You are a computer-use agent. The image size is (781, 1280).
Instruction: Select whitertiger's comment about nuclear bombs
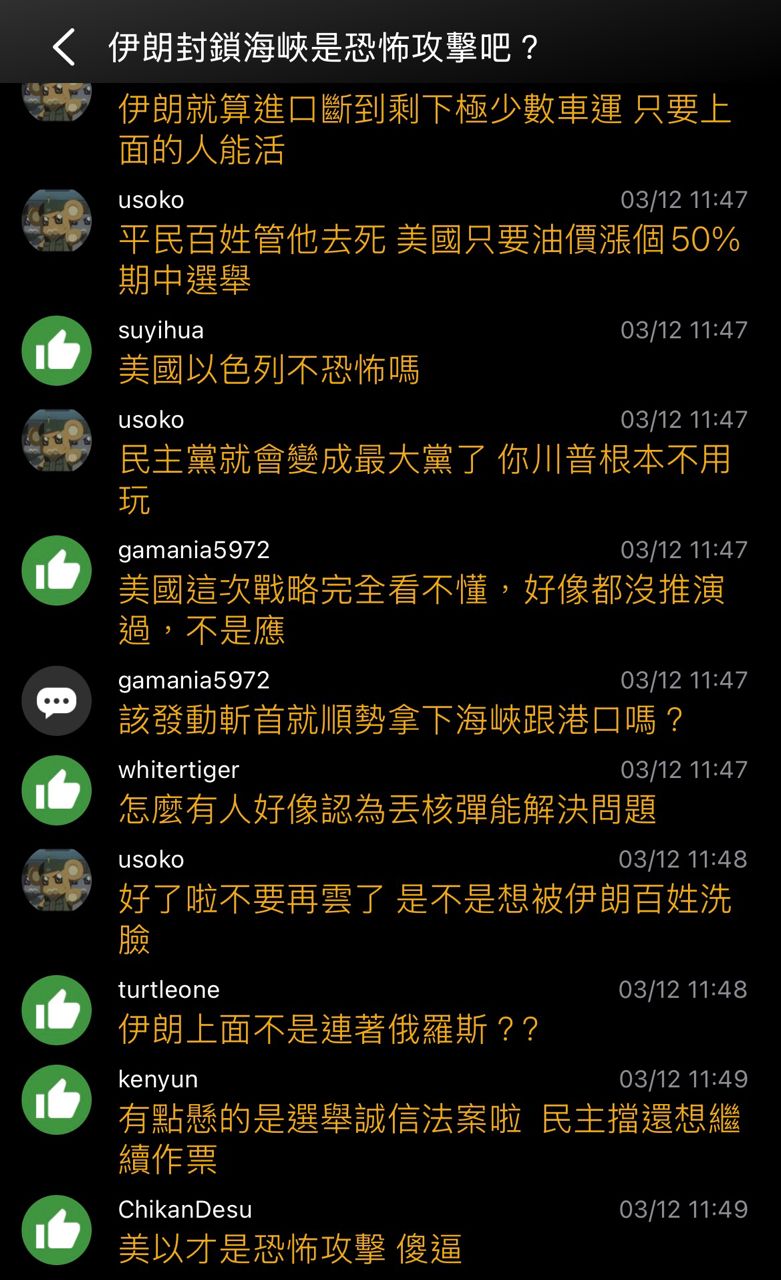[387, 809]
